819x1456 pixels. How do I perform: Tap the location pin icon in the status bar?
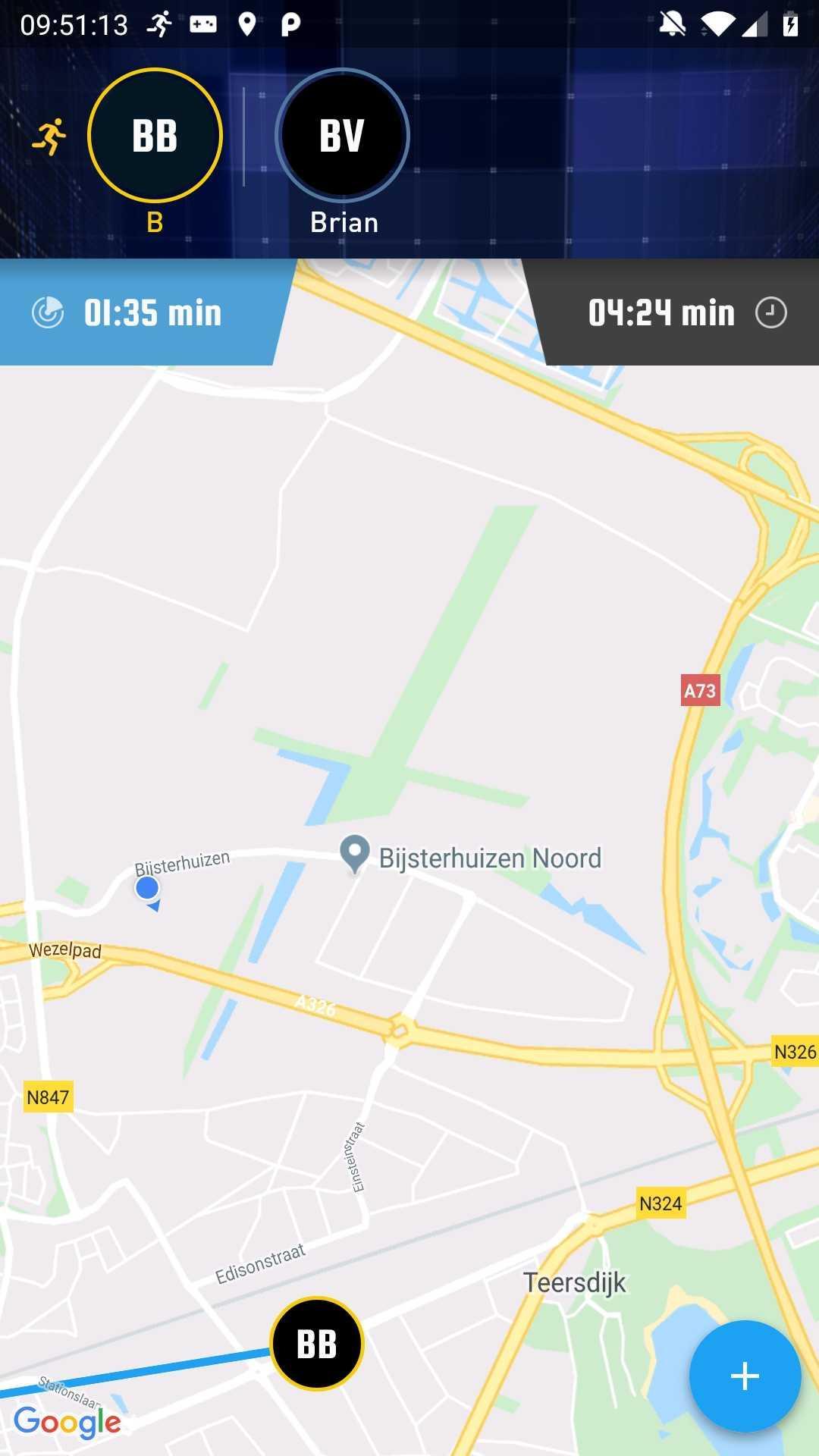(246, 23)
